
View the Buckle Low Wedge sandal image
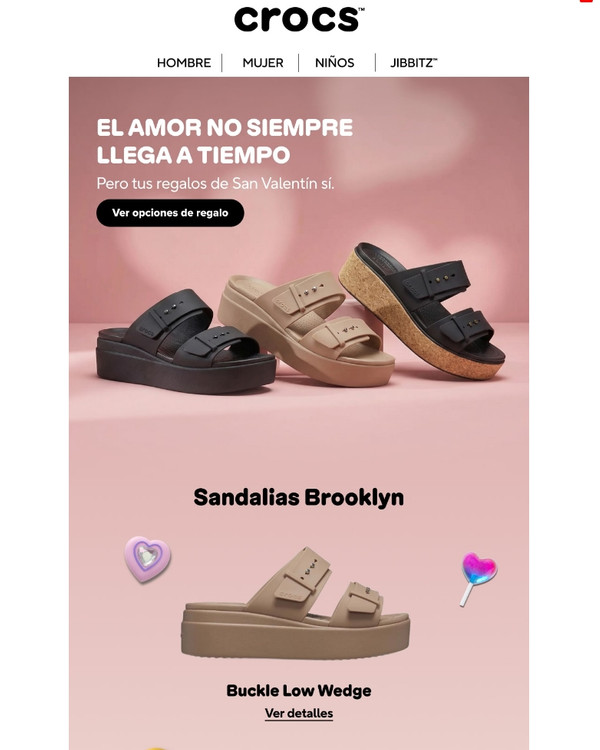(x=296, y=606)
